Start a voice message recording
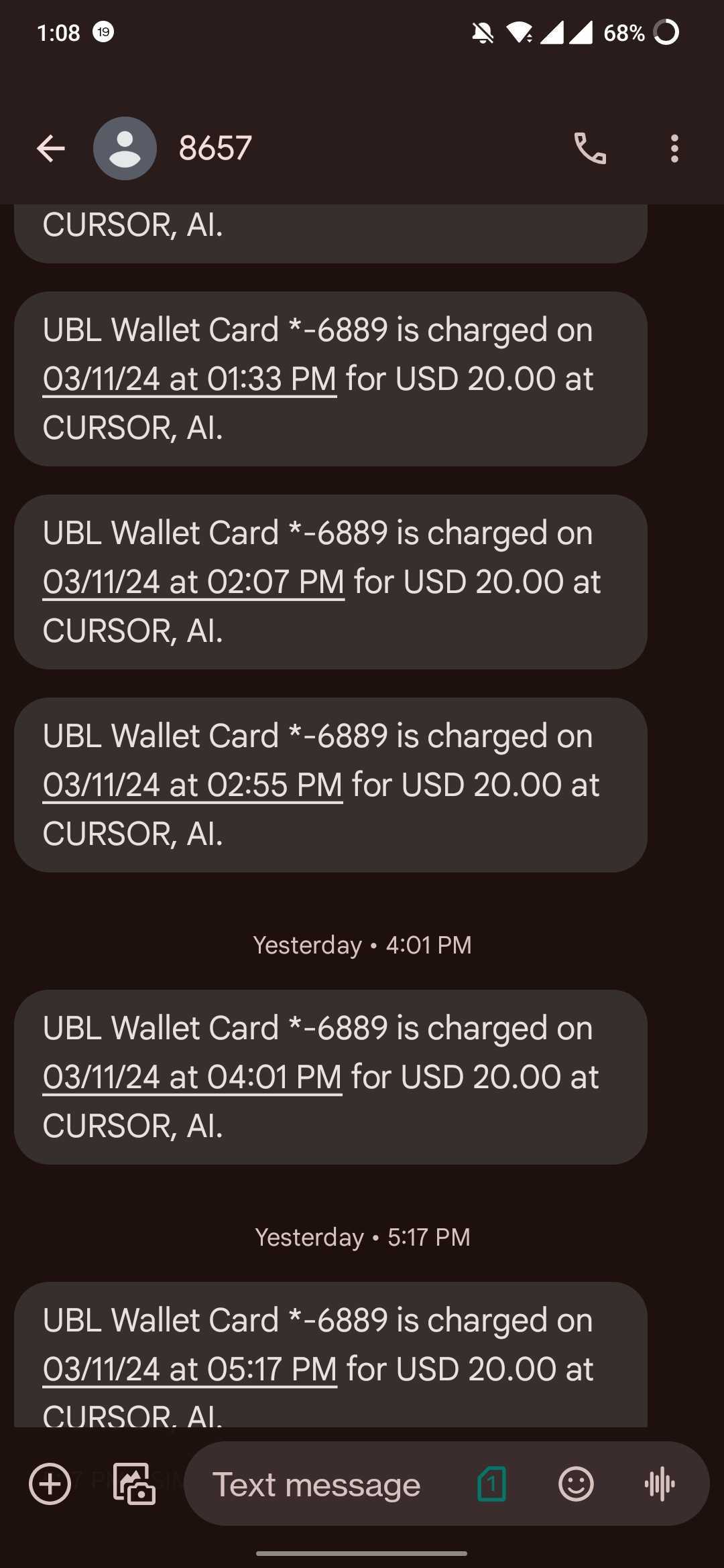 point(660,1484)
